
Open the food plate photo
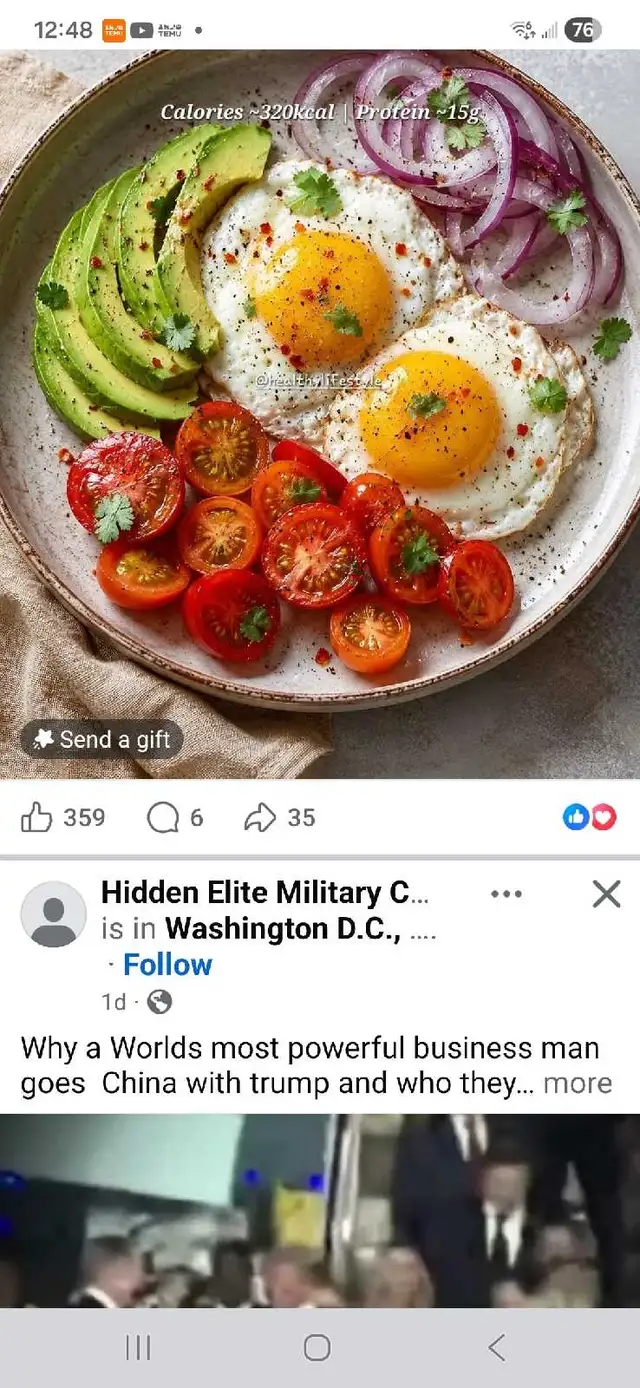[x=320, y=413]
